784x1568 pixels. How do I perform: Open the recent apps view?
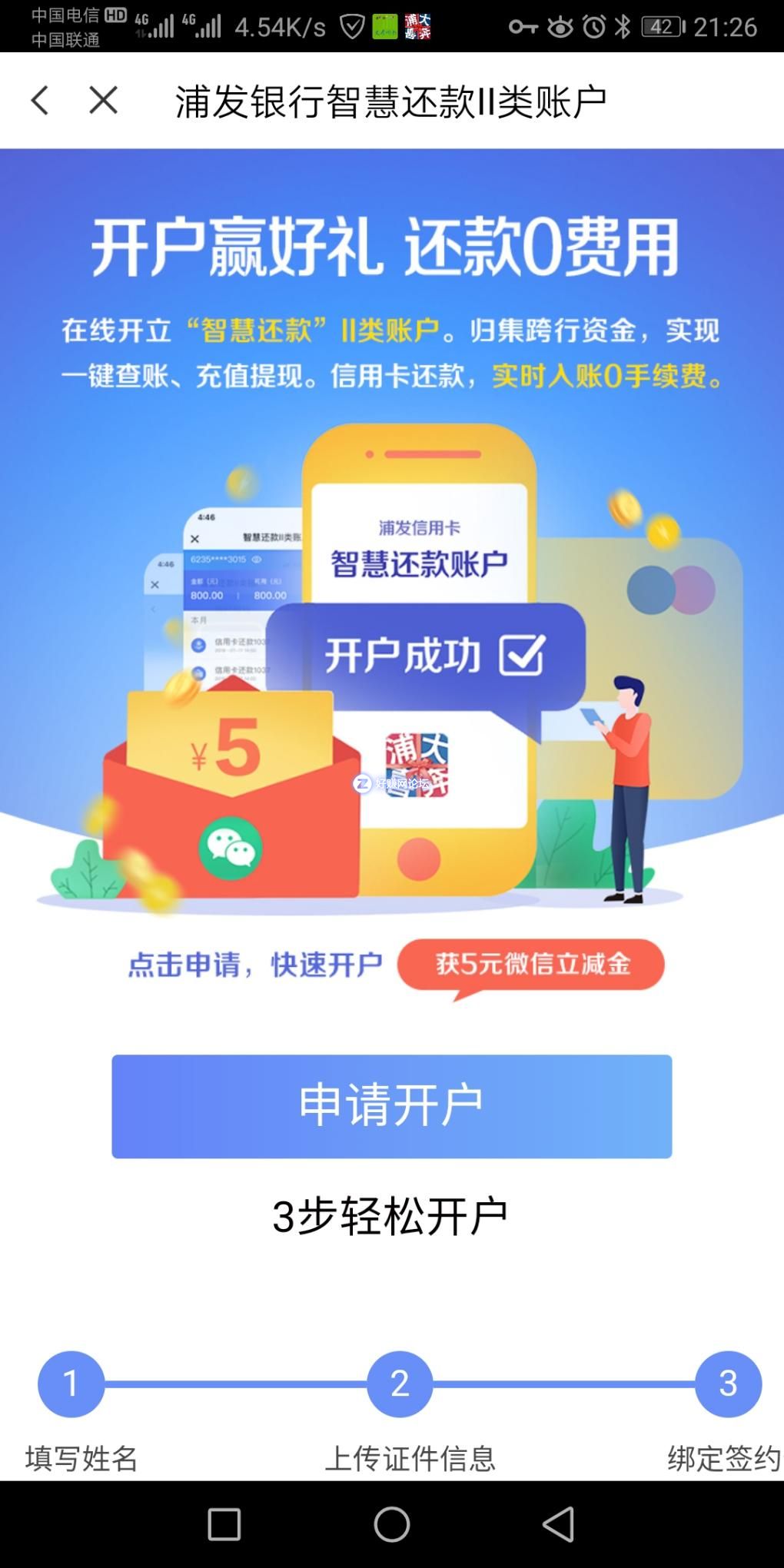tap(224, 1523)
